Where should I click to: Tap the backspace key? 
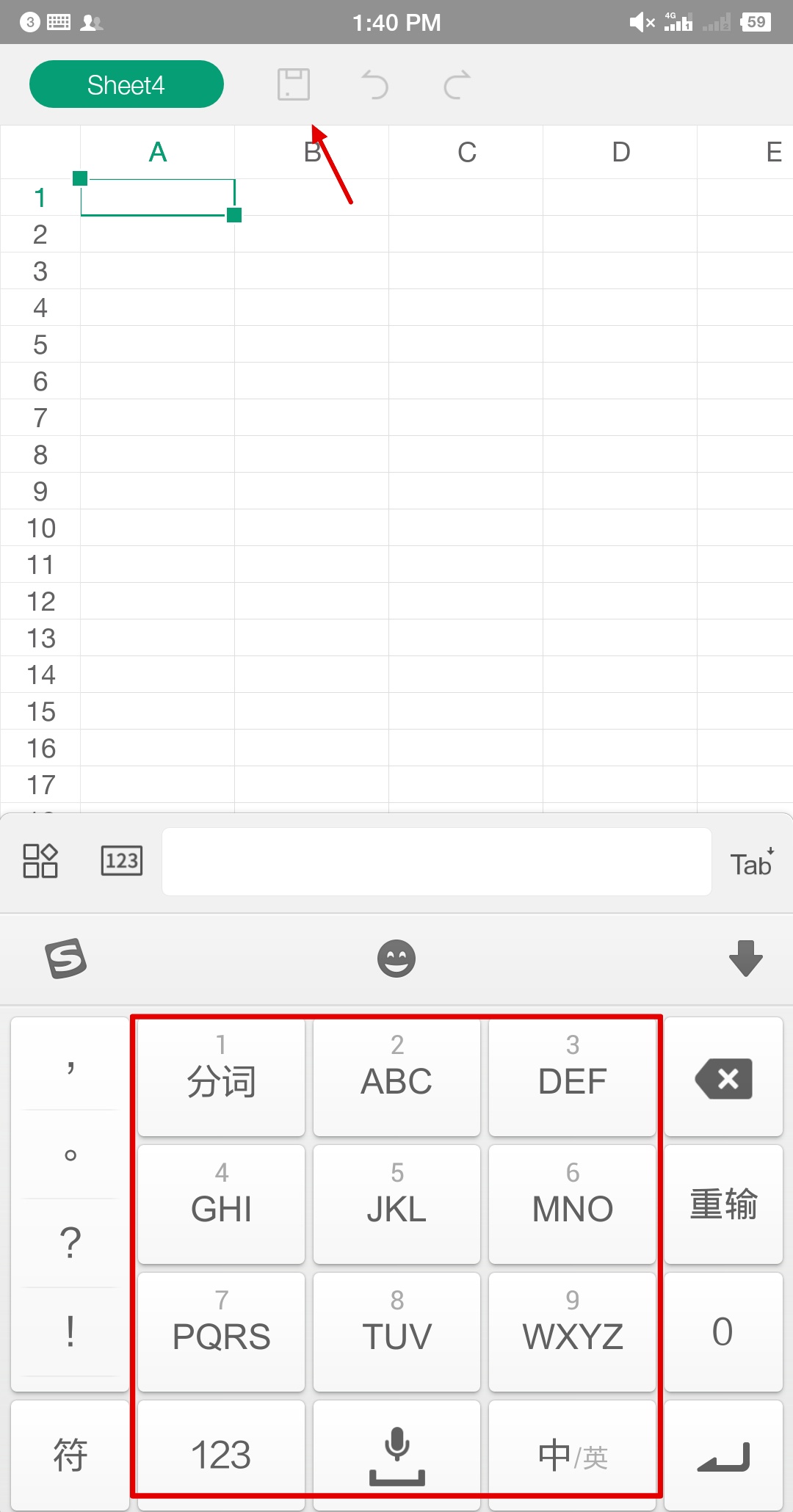(x=724, y=1077)
